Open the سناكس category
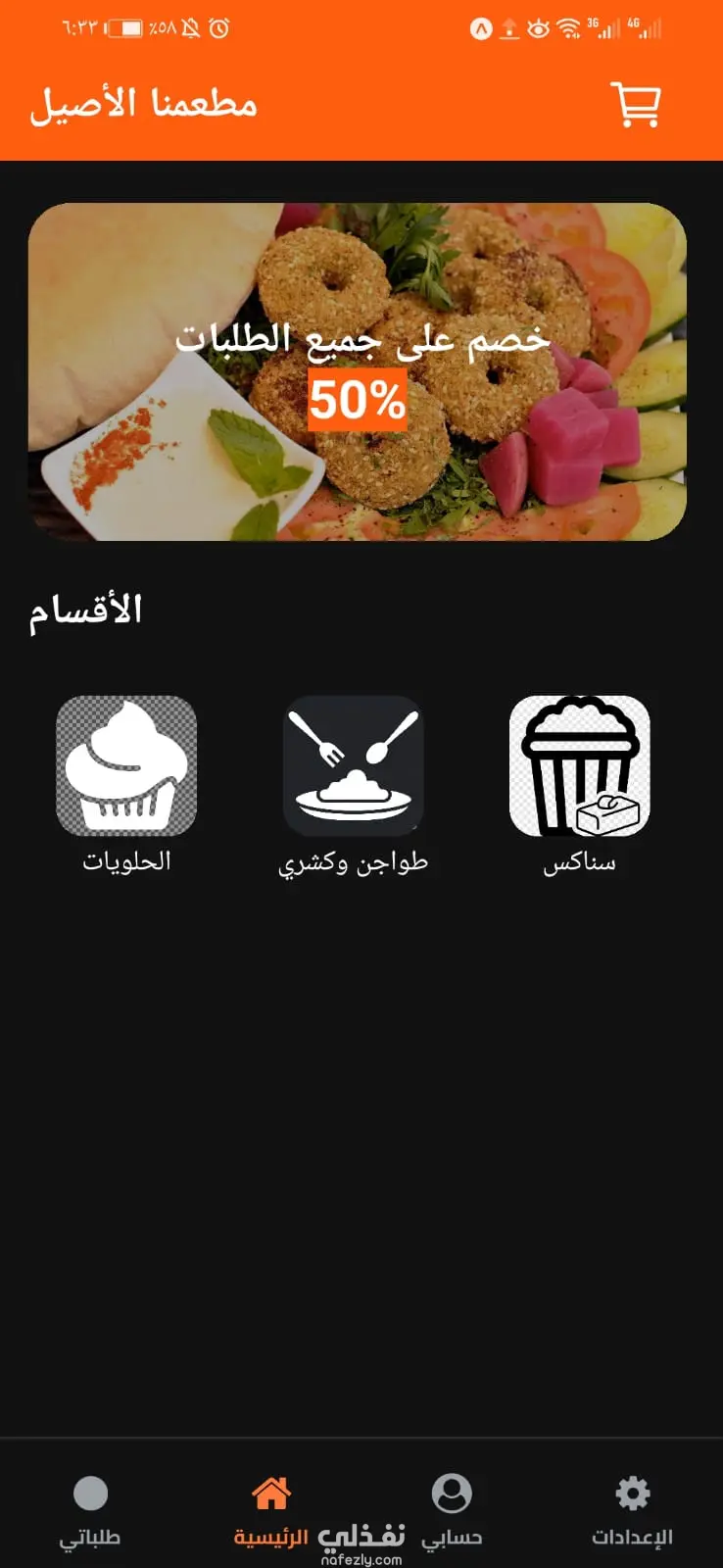Image resolution: width=723 pixels, height=1568 pixels. click(580, 766)
